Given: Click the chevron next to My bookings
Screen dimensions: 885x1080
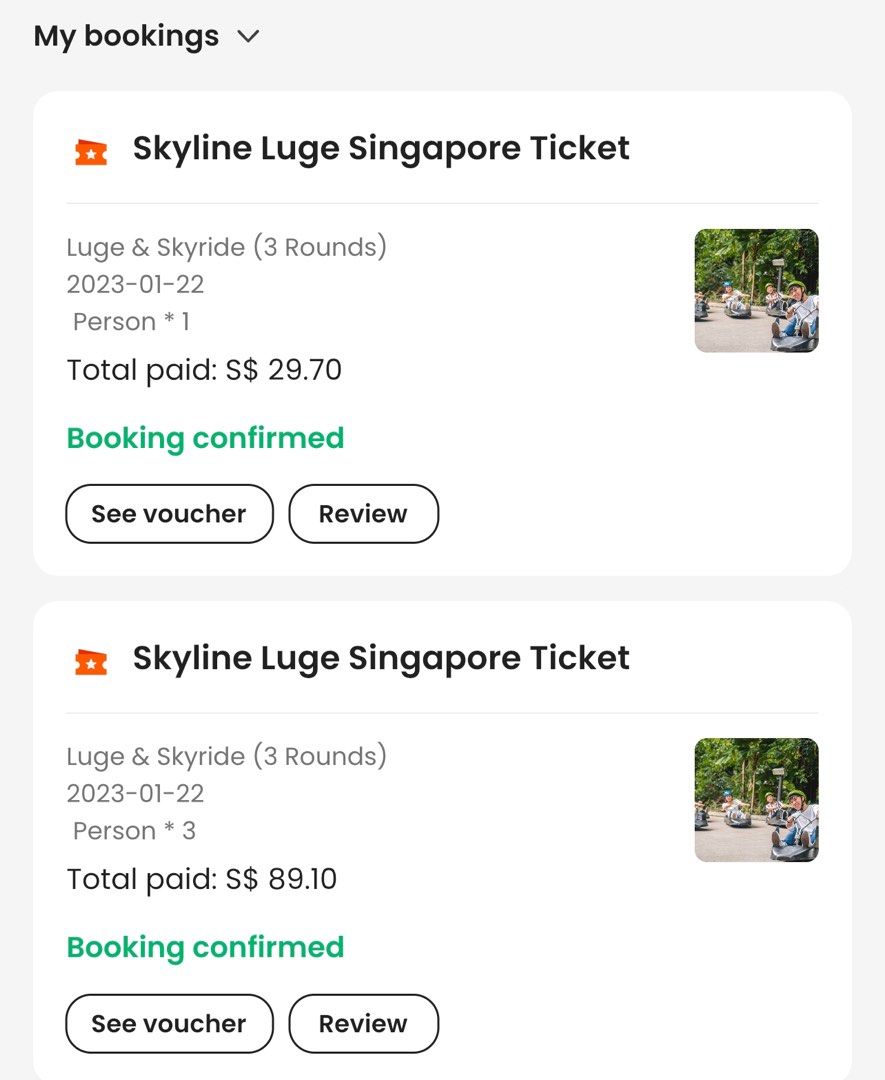Looking at the screenshot, I should point(248,35).
